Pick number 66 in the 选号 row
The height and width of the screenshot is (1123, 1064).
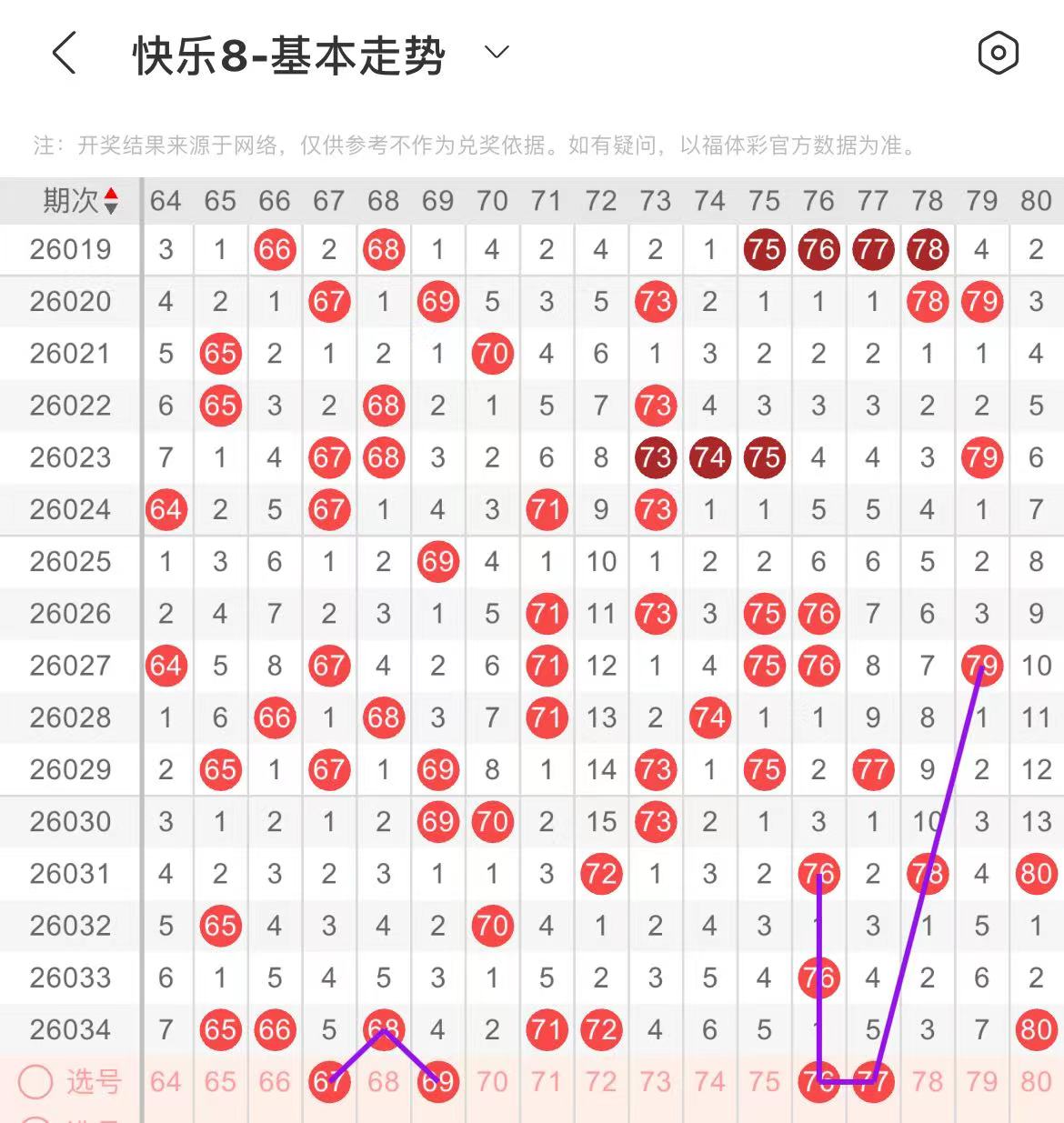pos(275,1082)
